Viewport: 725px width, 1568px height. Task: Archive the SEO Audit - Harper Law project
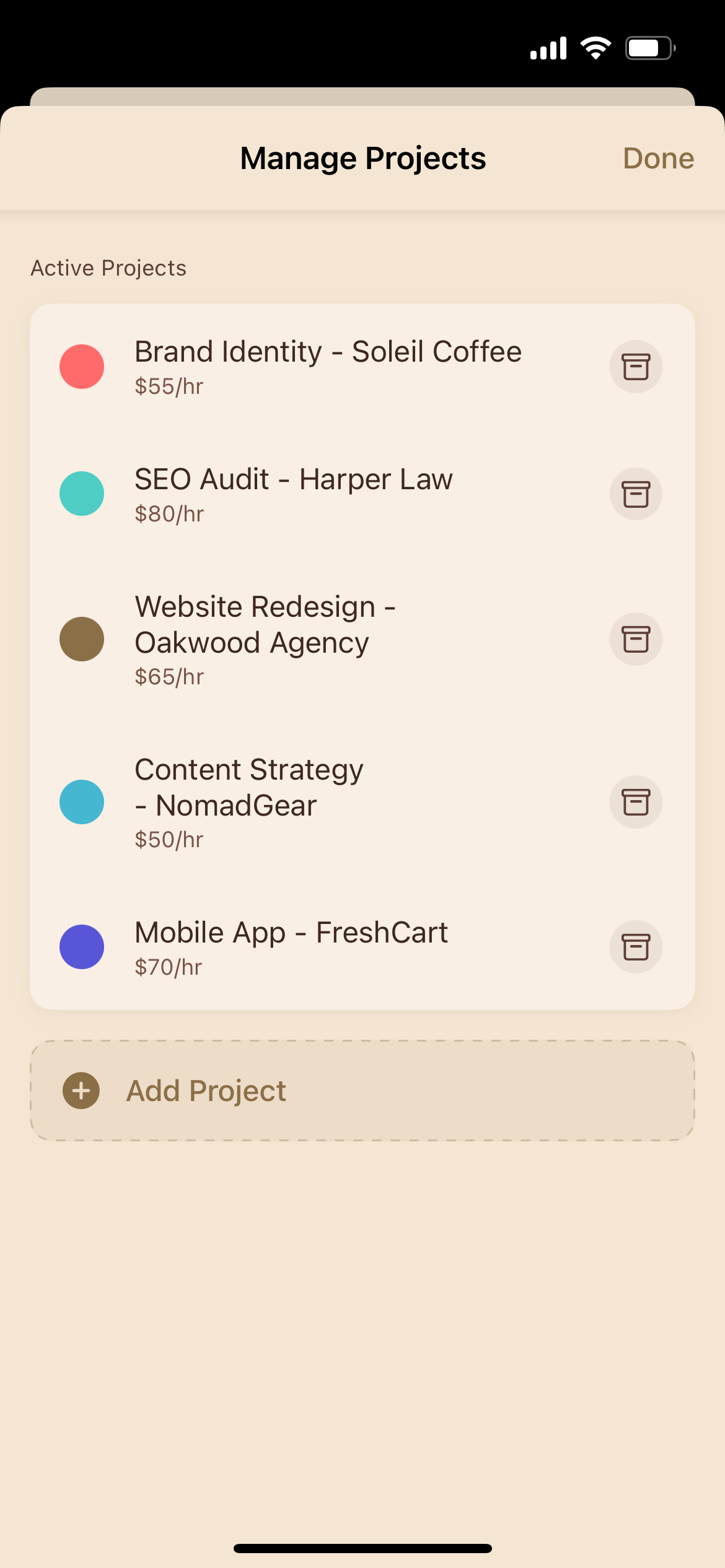636,494
